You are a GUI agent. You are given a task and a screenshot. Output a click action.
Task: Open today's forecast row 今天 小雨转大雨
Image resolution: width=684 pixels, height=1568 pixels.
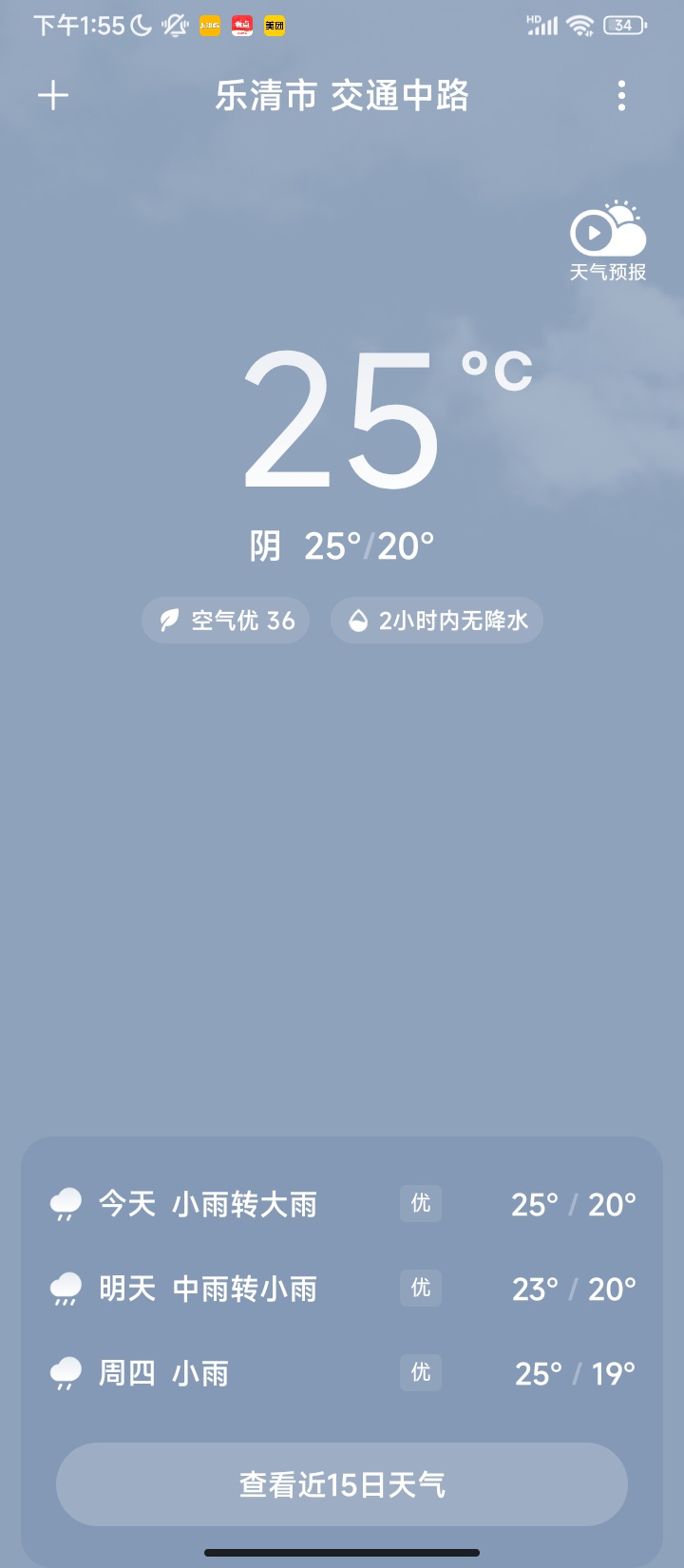point(342,1204)
